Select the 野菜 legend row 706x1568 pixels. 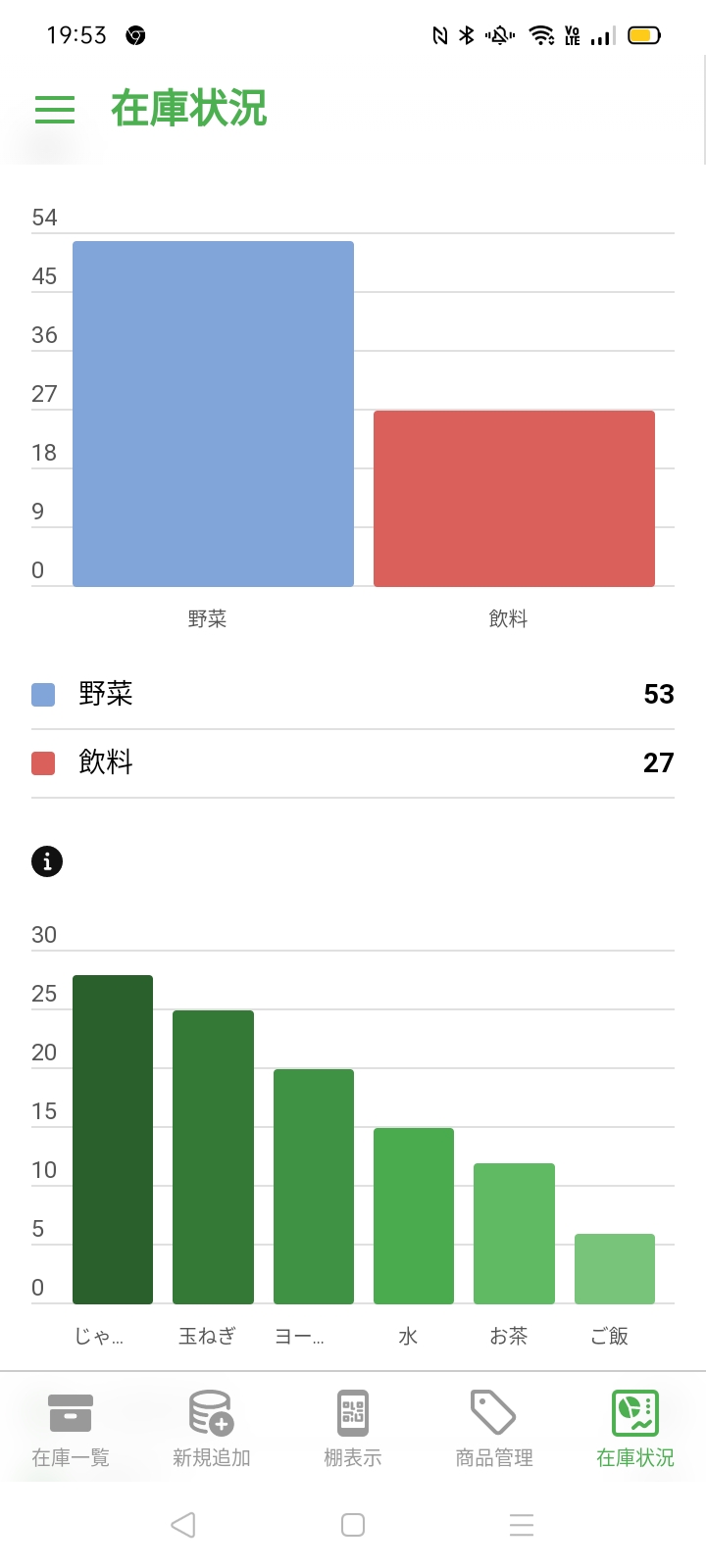[x=353, y=695]
